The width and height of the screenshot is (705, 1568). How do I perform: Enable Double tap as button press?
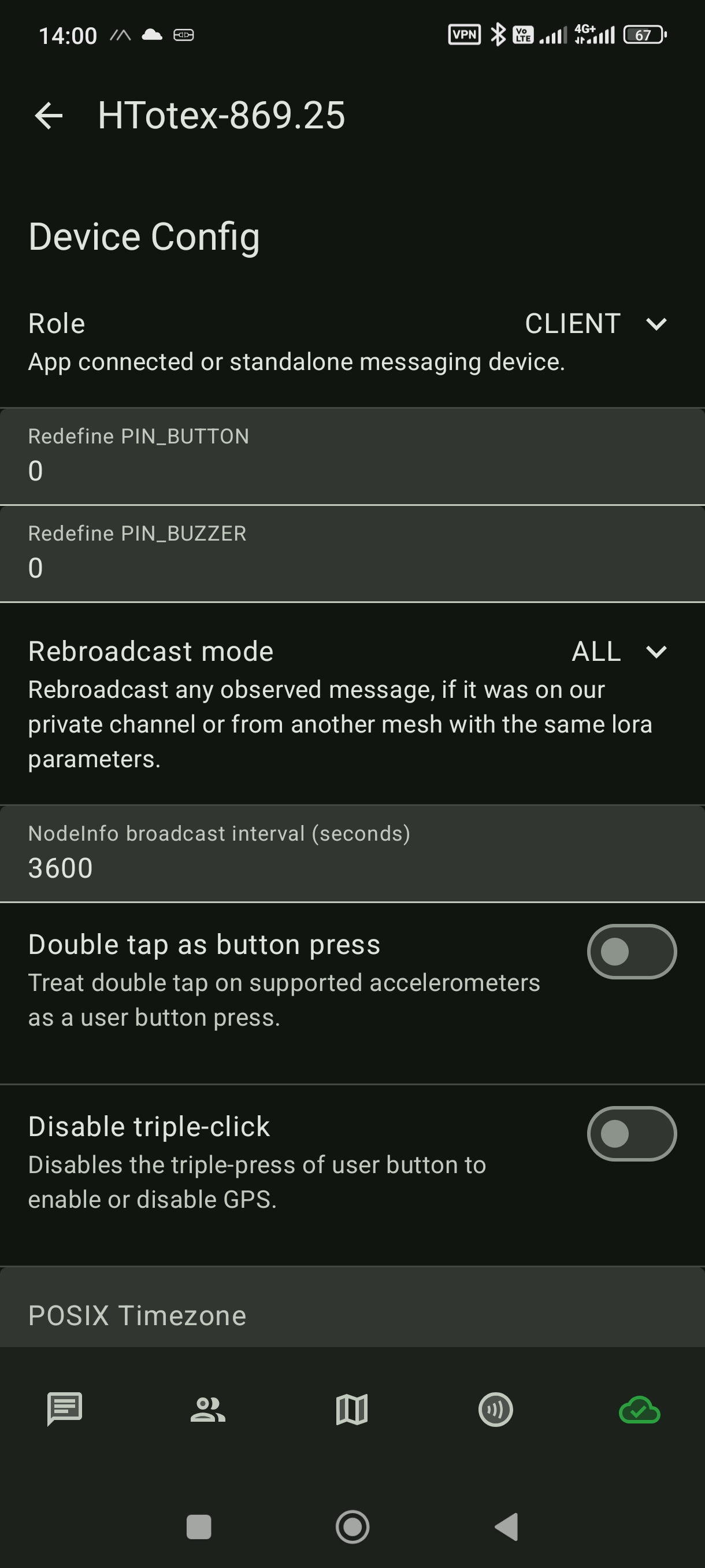pyautogui.click(x=631, y=952)
